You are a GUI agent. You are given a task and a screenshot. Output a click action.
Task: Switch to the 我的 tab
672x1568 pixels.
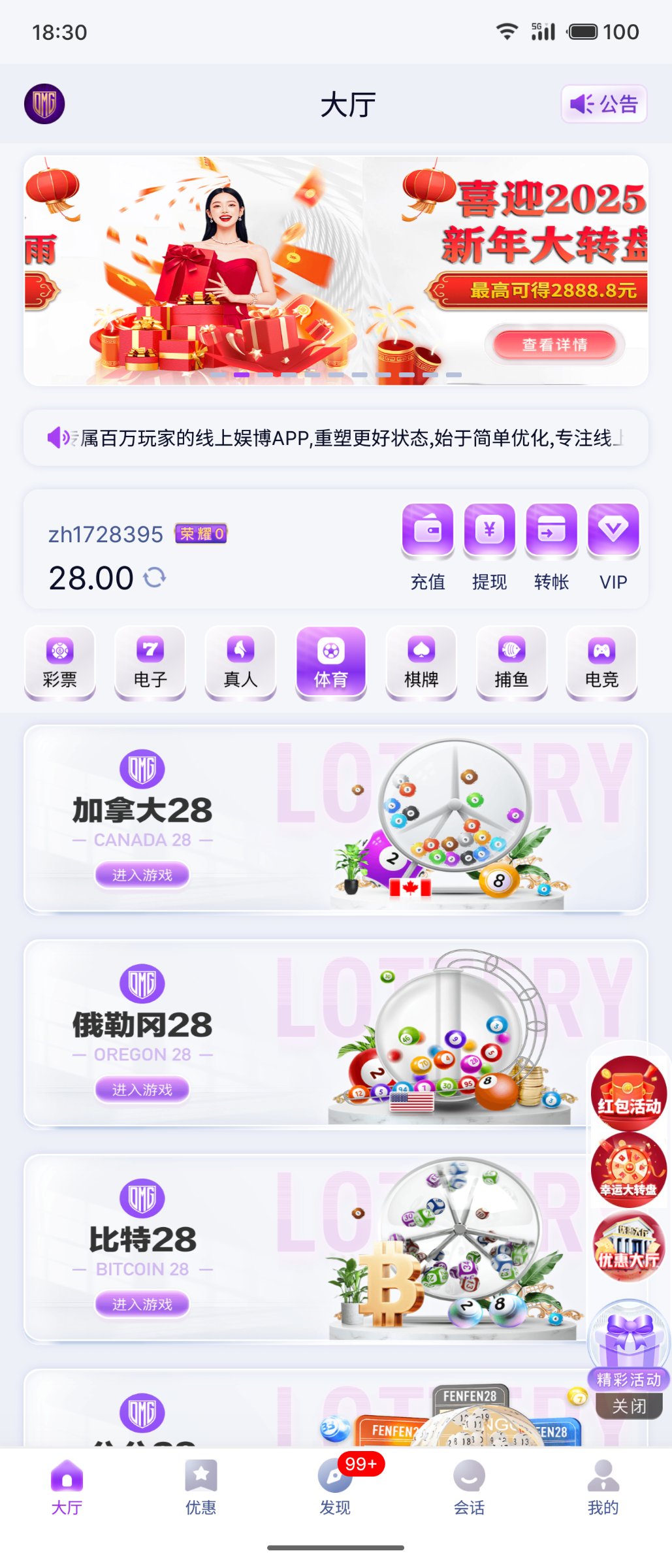point(603,1488)
